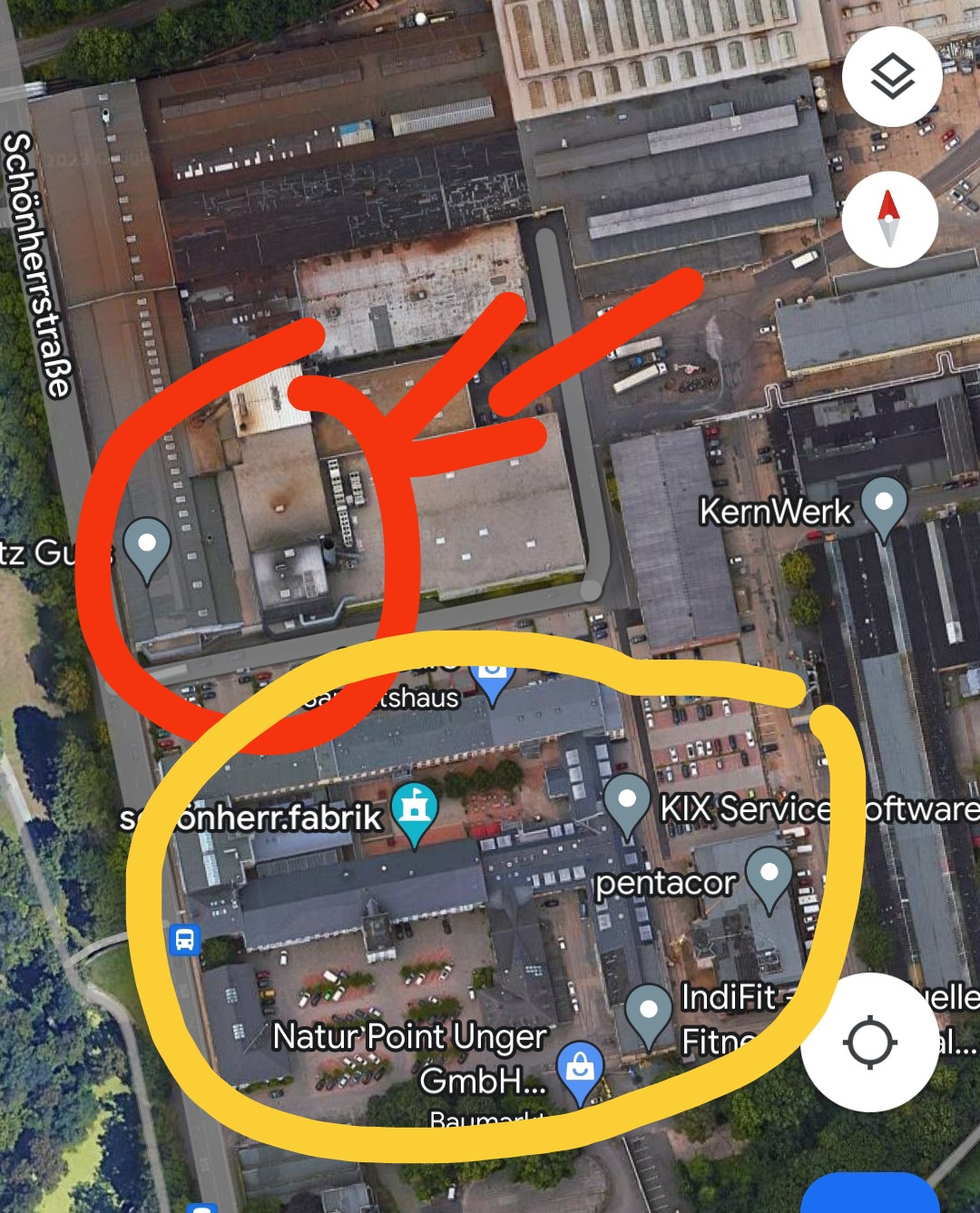Select Natur Point Unger GmbH shop pin
The width and height of the screenshot is (980, 1213).
pos(580,1068)
